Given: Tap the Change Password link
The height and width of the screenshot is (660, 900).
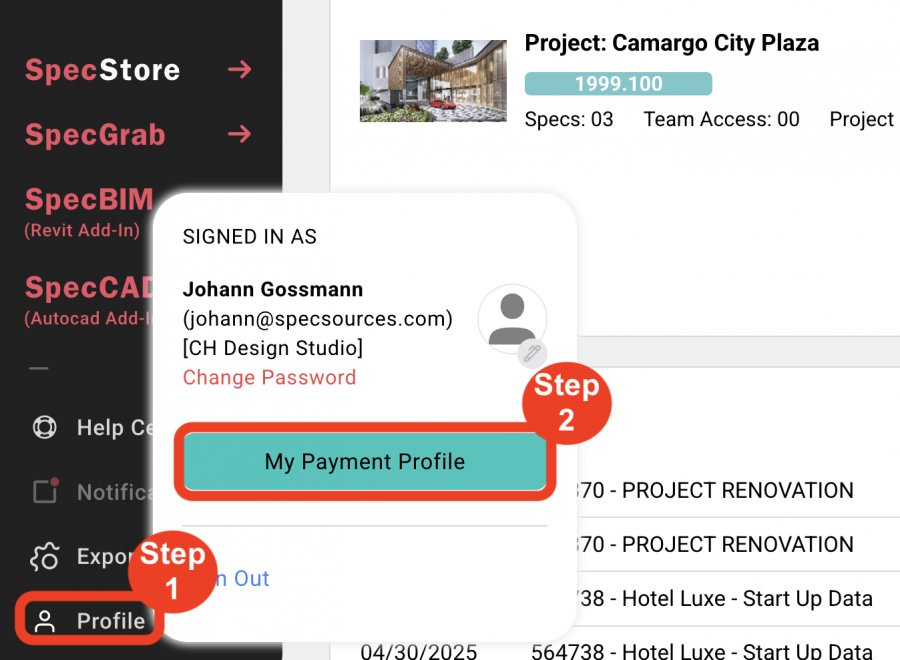Looking at the screenshot, I should click(x=269, y=378).
